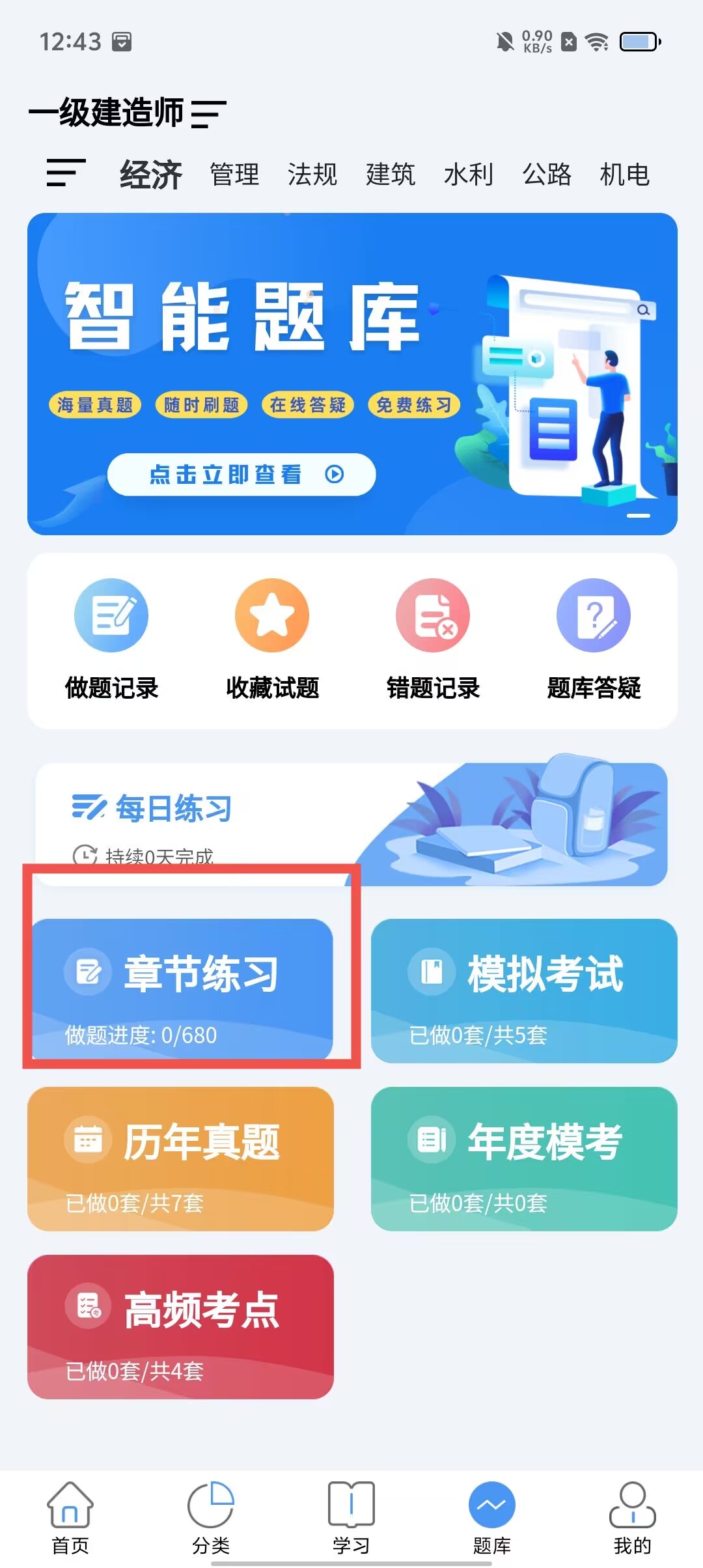Open 题库答疑
Viewport: 703px width, 1568px height.
594,638
